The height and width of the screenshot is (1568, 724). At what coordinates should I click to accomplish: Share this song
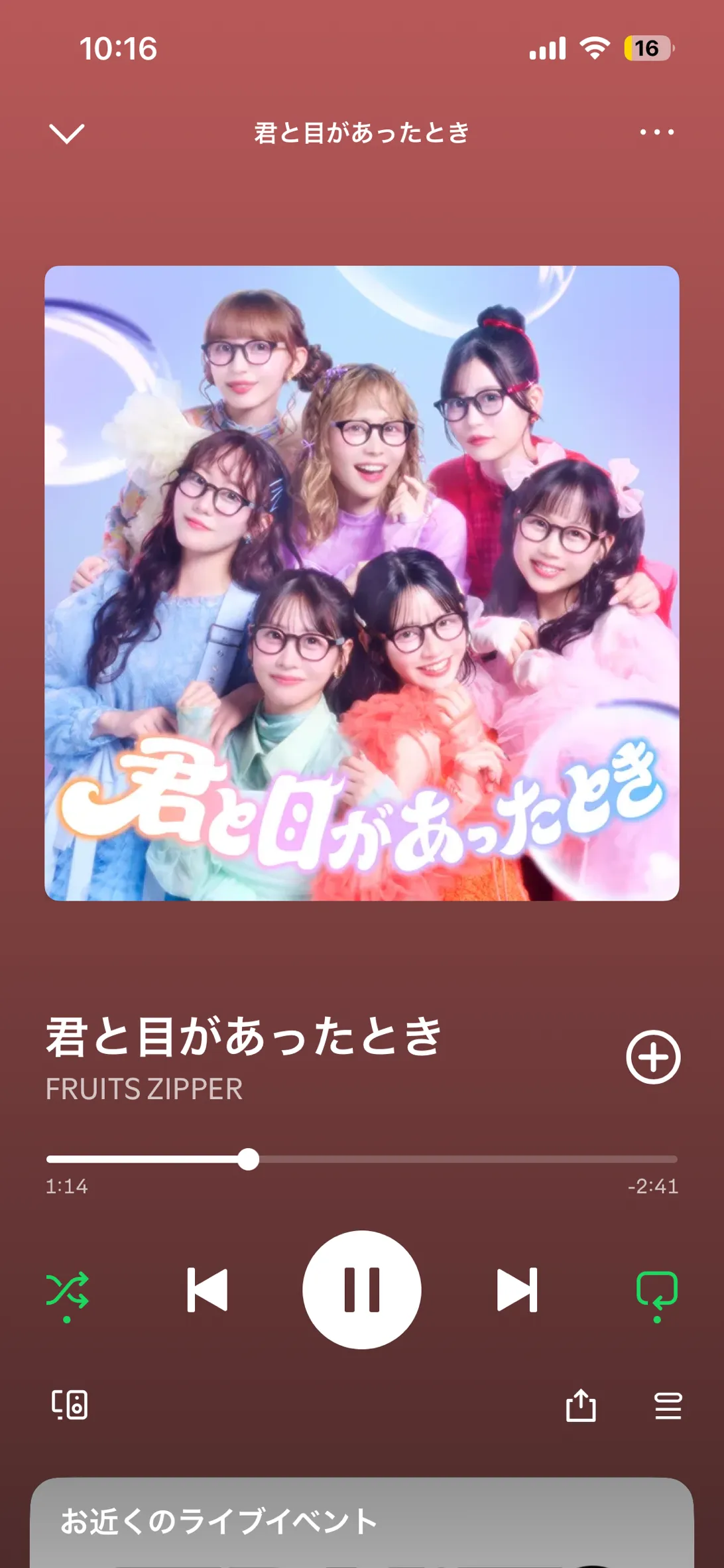point(581,1405)
